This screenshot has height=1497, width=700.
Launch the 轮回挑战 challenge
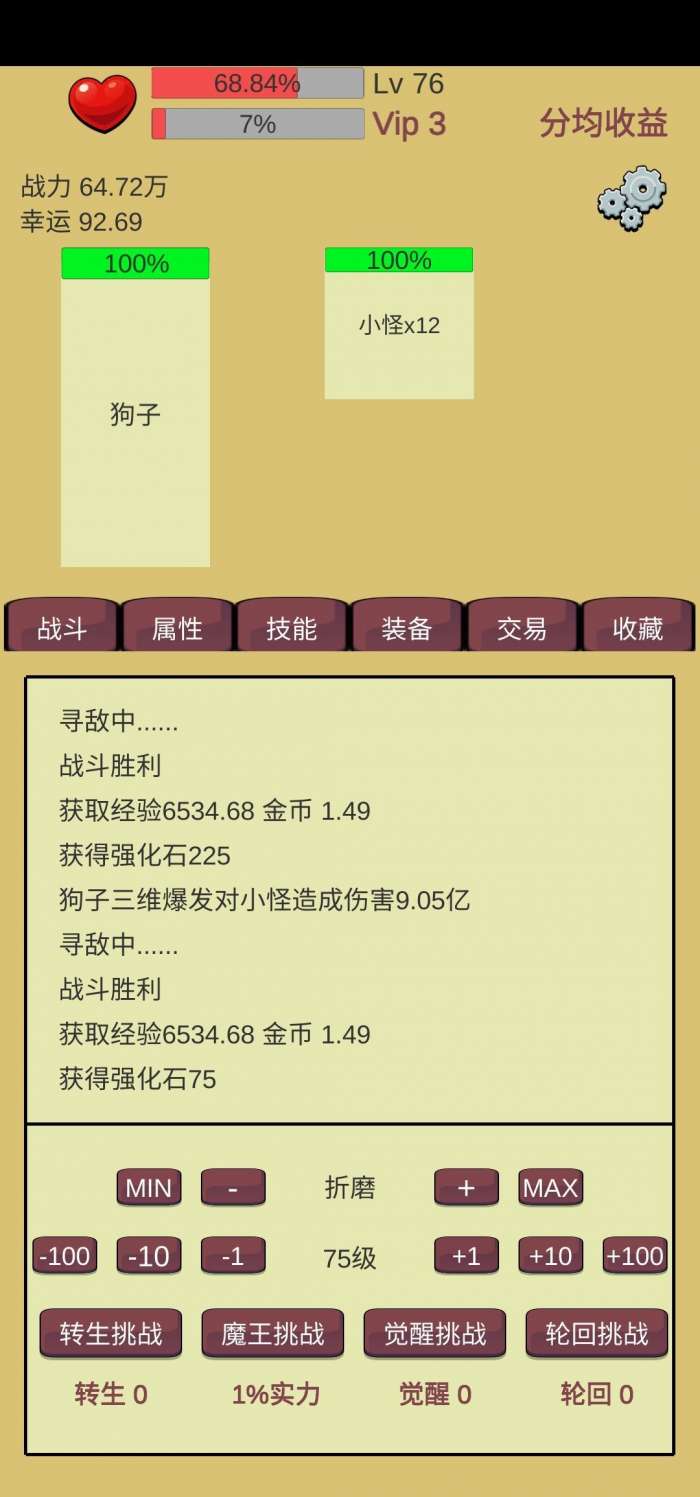point(597,1333)
